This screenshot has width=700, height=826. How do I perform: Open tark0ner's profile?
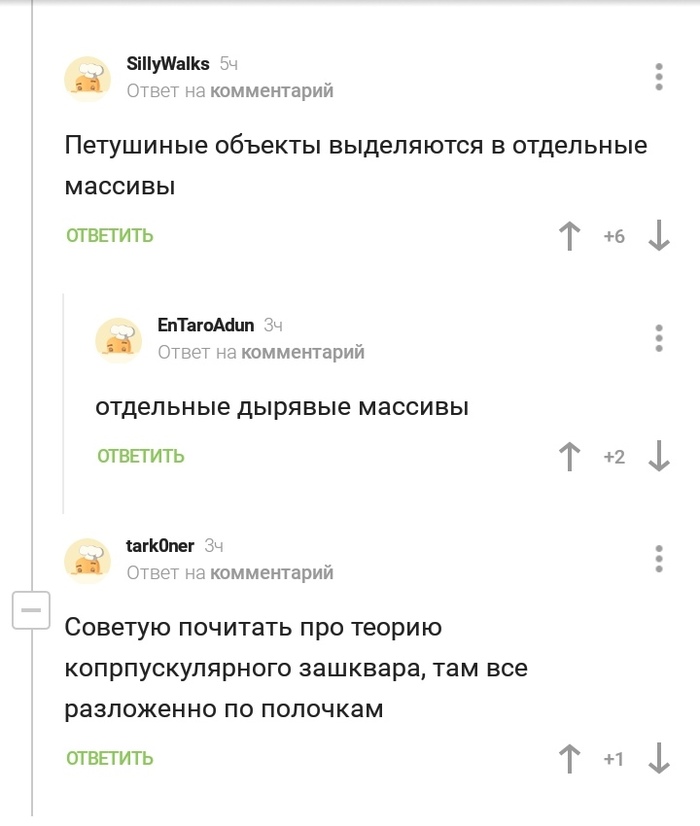pyautogui.click(x=160, y=546)
